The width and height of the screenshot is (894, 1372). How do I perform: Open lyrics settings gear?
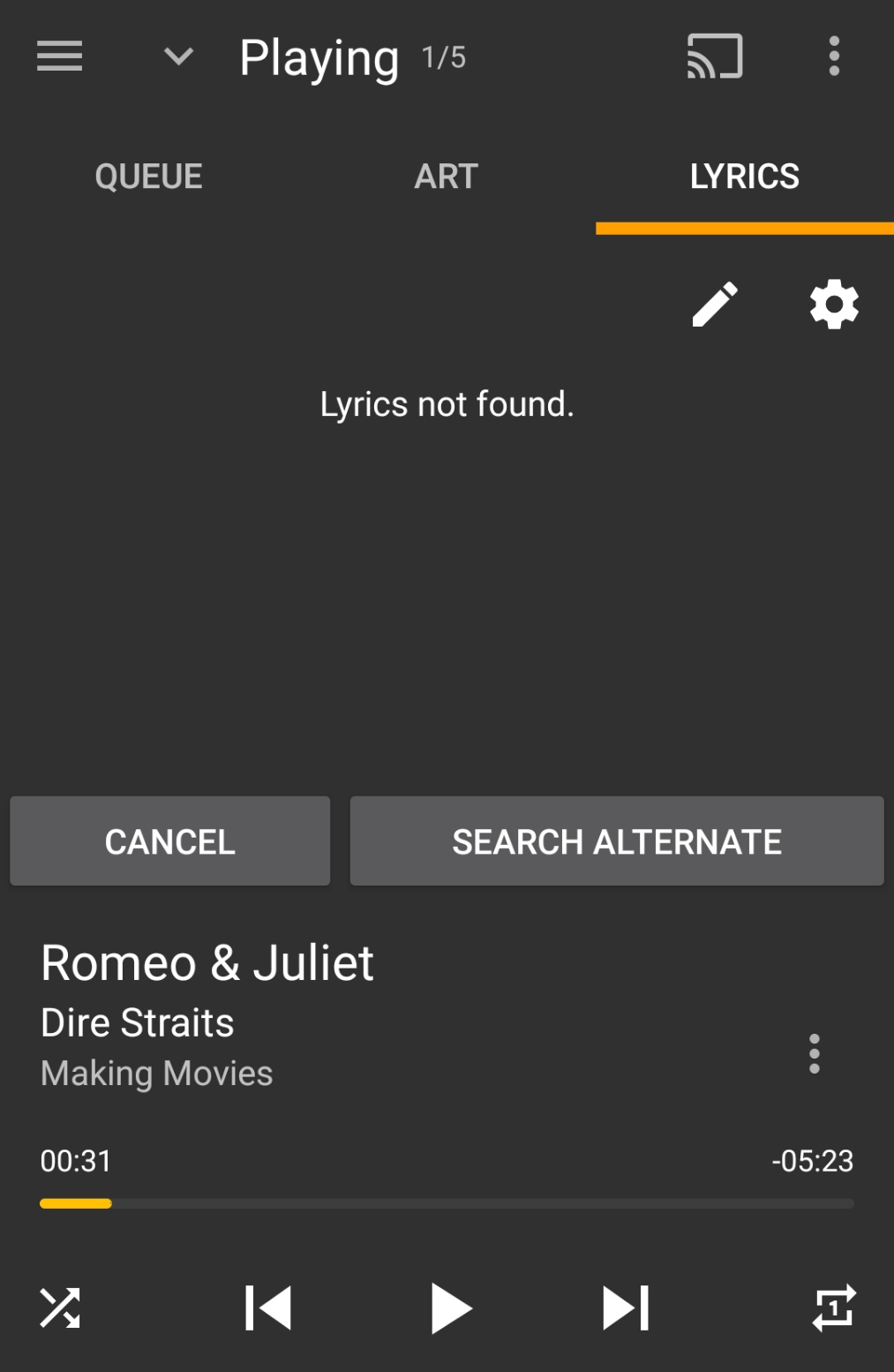[834, 305]
